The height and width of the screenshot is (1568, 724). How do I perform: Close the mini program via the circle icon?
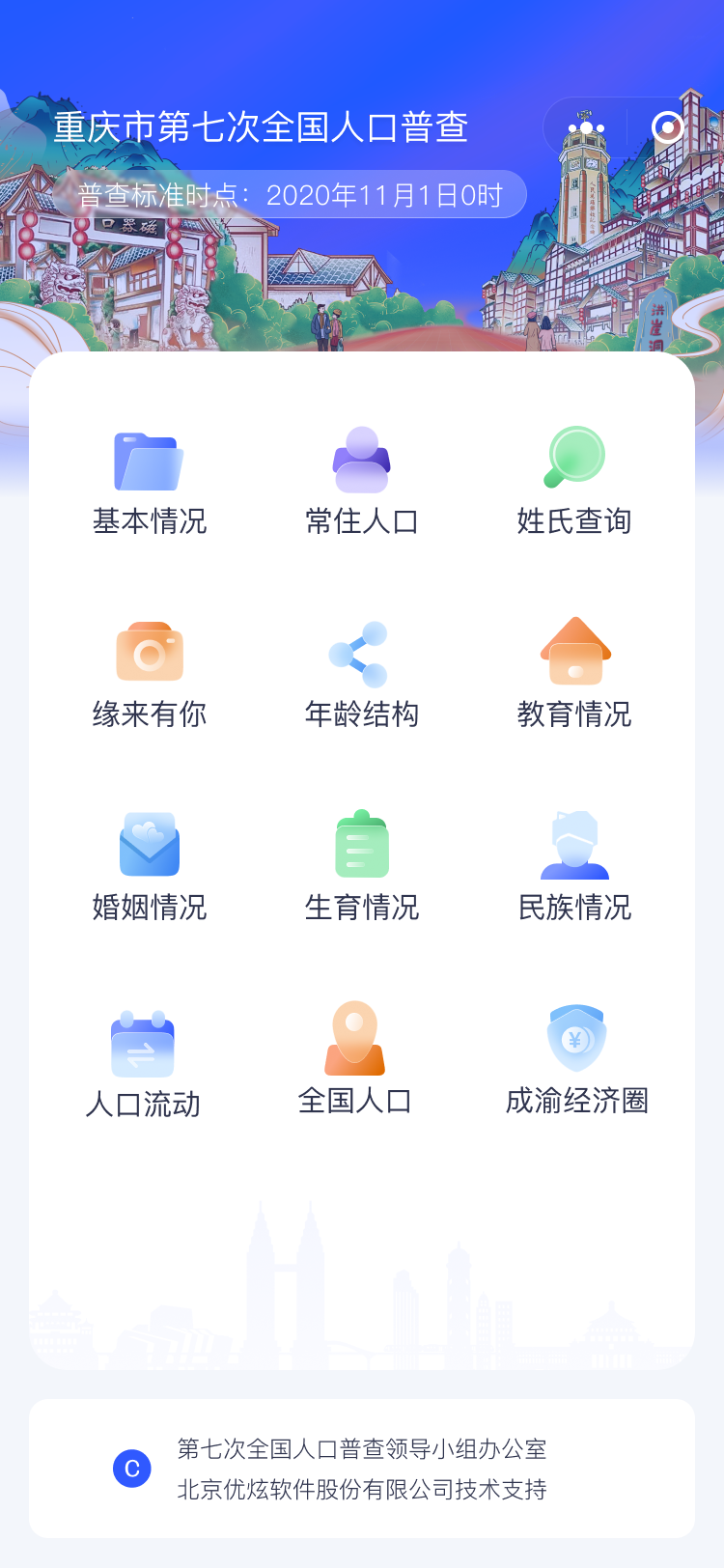(x=667, y=127)
